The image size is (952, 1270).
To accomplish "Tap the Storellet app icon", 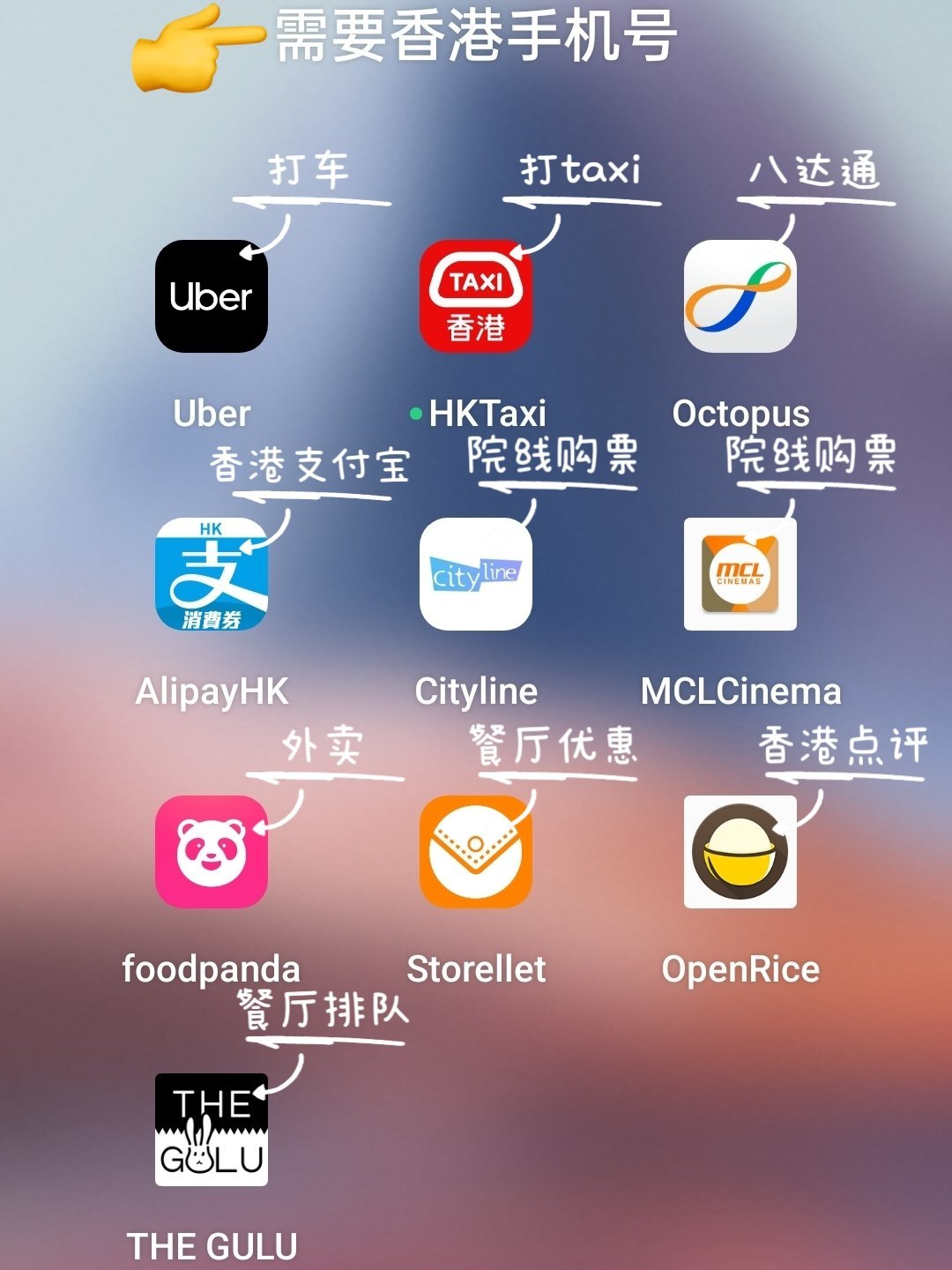I will coord(476,853).
